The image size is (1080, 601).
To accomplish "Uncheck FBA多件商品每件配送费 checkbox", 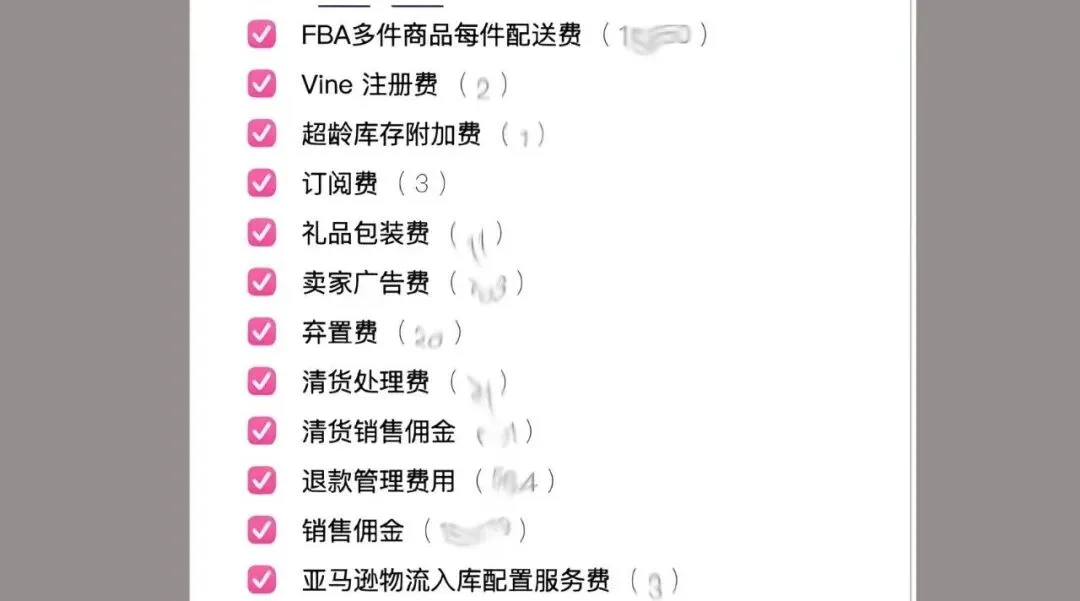I will pos(261,35).
